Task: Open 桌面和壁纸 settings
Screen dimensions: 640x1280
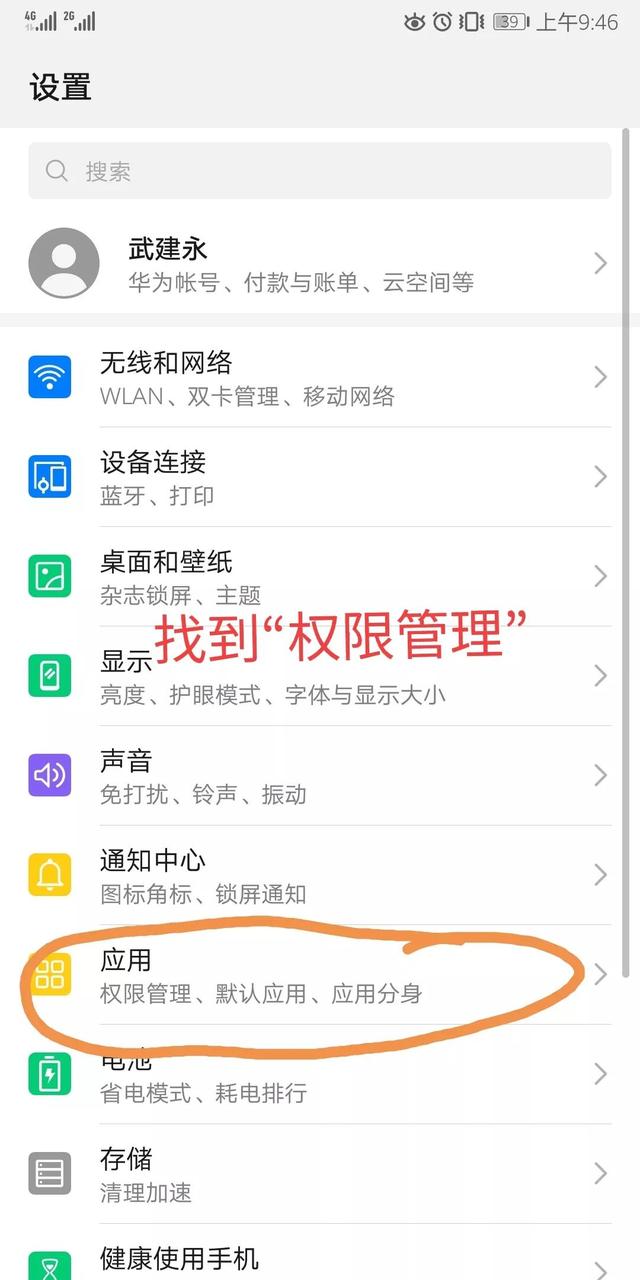Action: 320,577
